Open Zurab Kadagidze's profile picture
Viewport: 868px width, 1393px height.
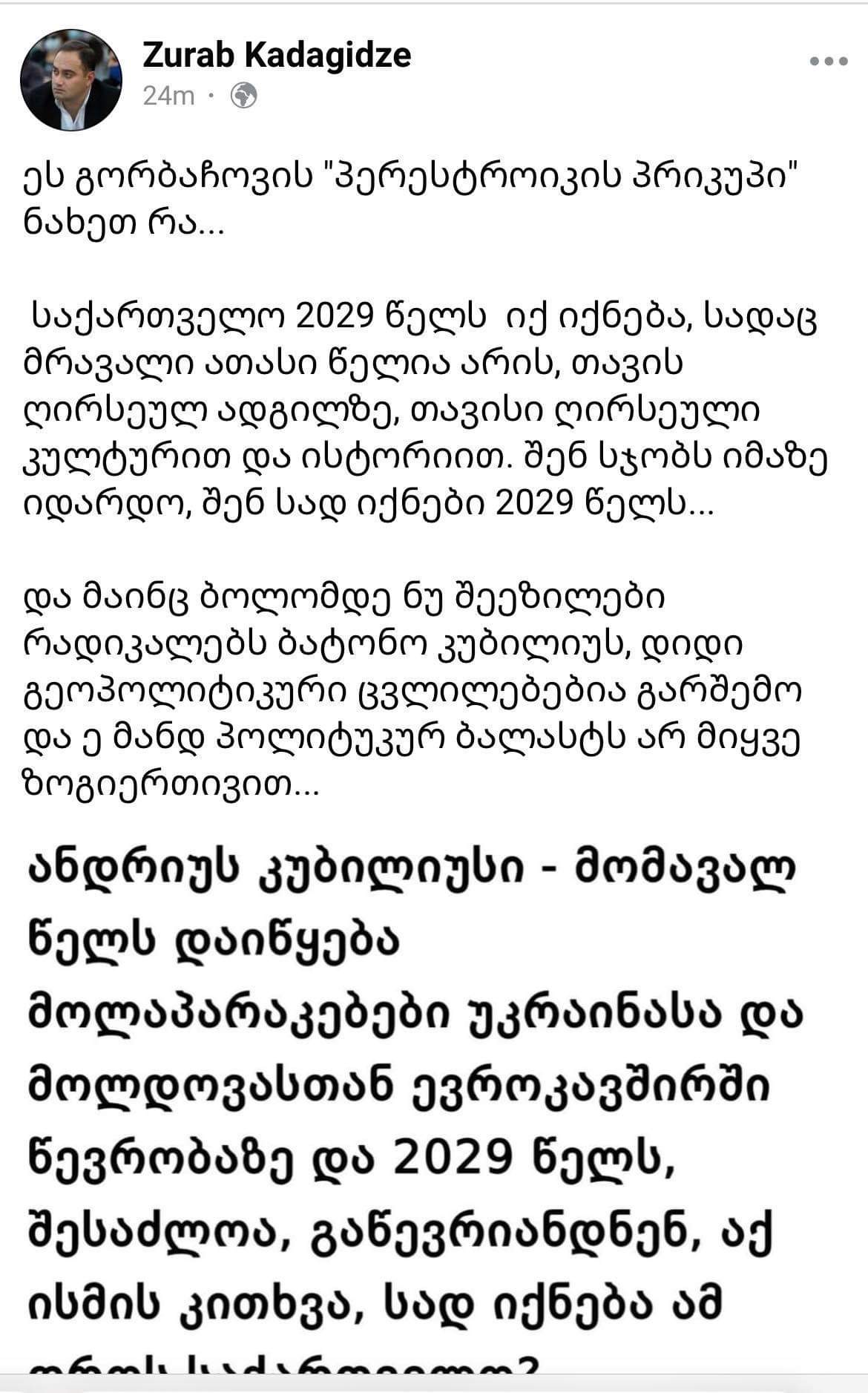coord(71,80)
